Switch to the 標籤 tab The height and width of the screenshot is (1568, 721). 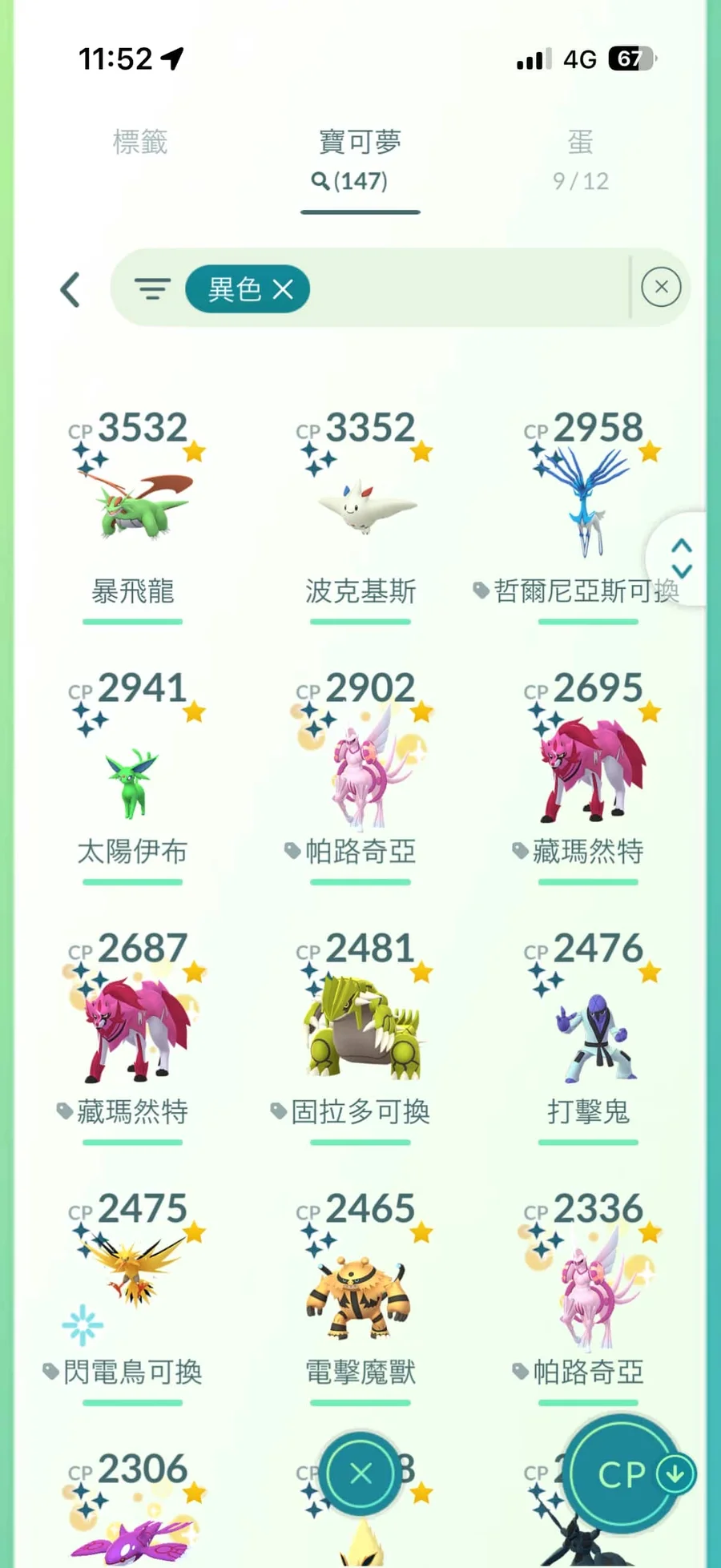(x=140, y=143)
